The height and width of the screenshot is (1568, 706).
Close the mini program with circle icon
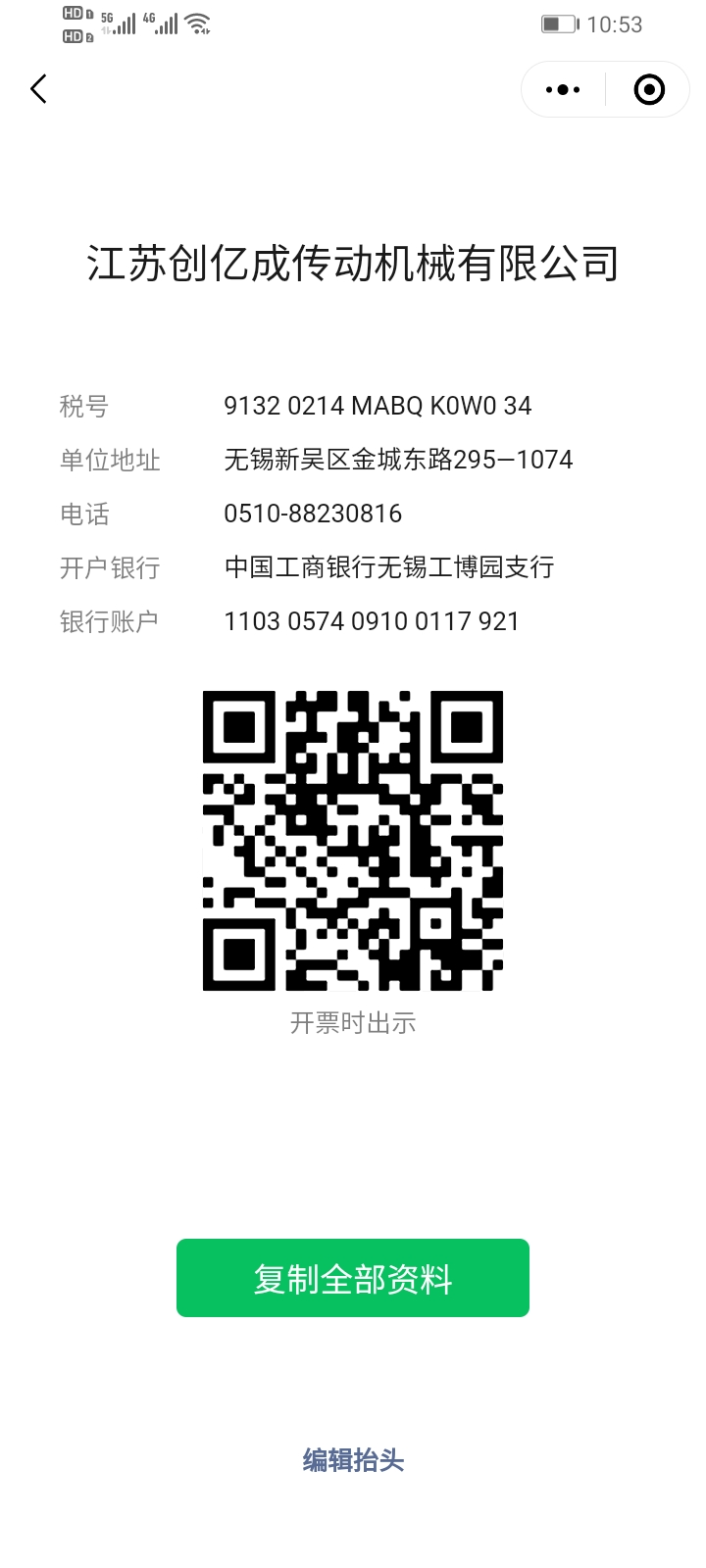(x=649, y=90)
